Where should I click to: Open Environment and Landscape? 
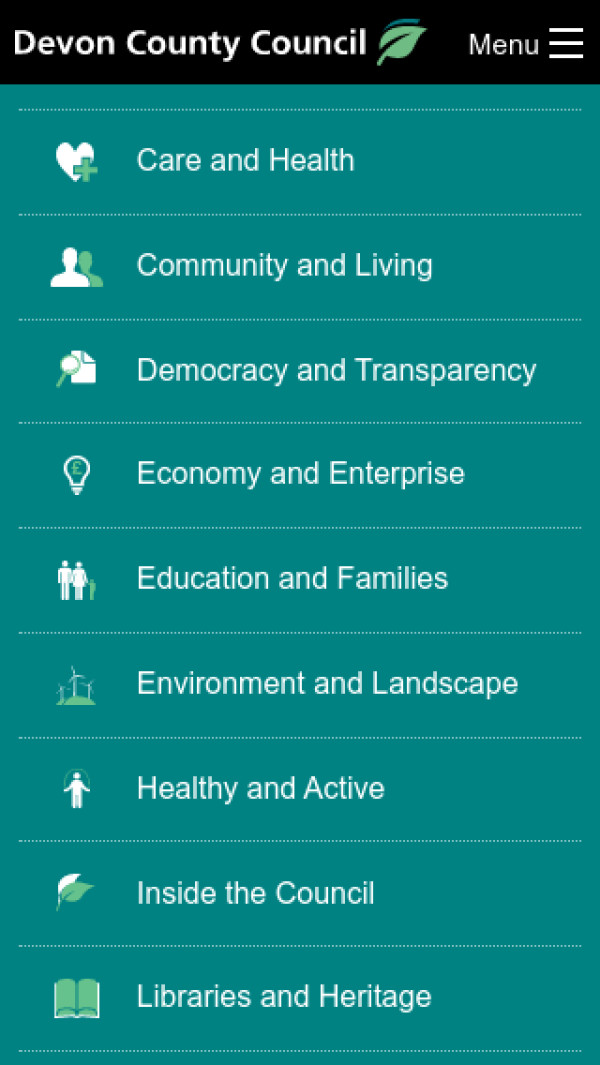tap(327, 684)
